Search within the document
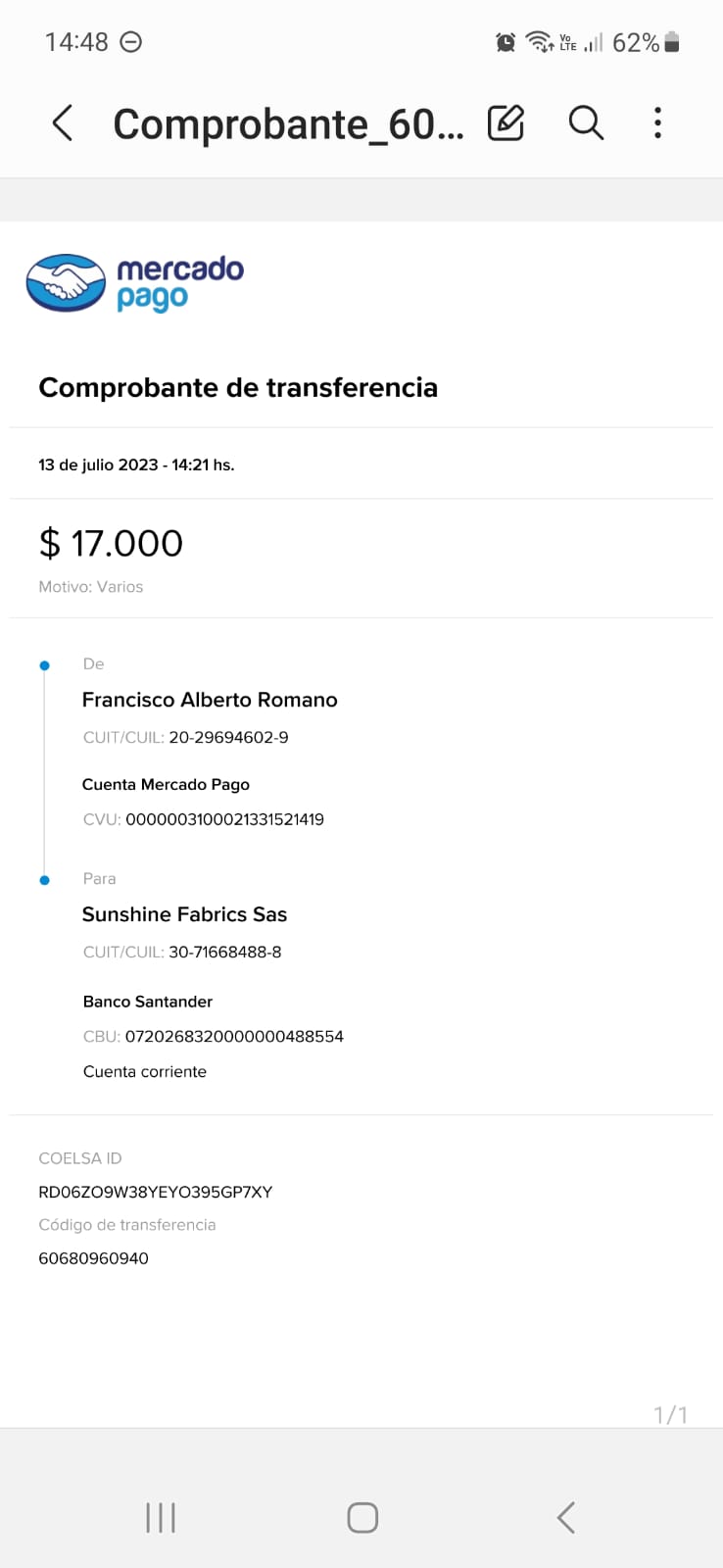 click(x=586, y=123)
